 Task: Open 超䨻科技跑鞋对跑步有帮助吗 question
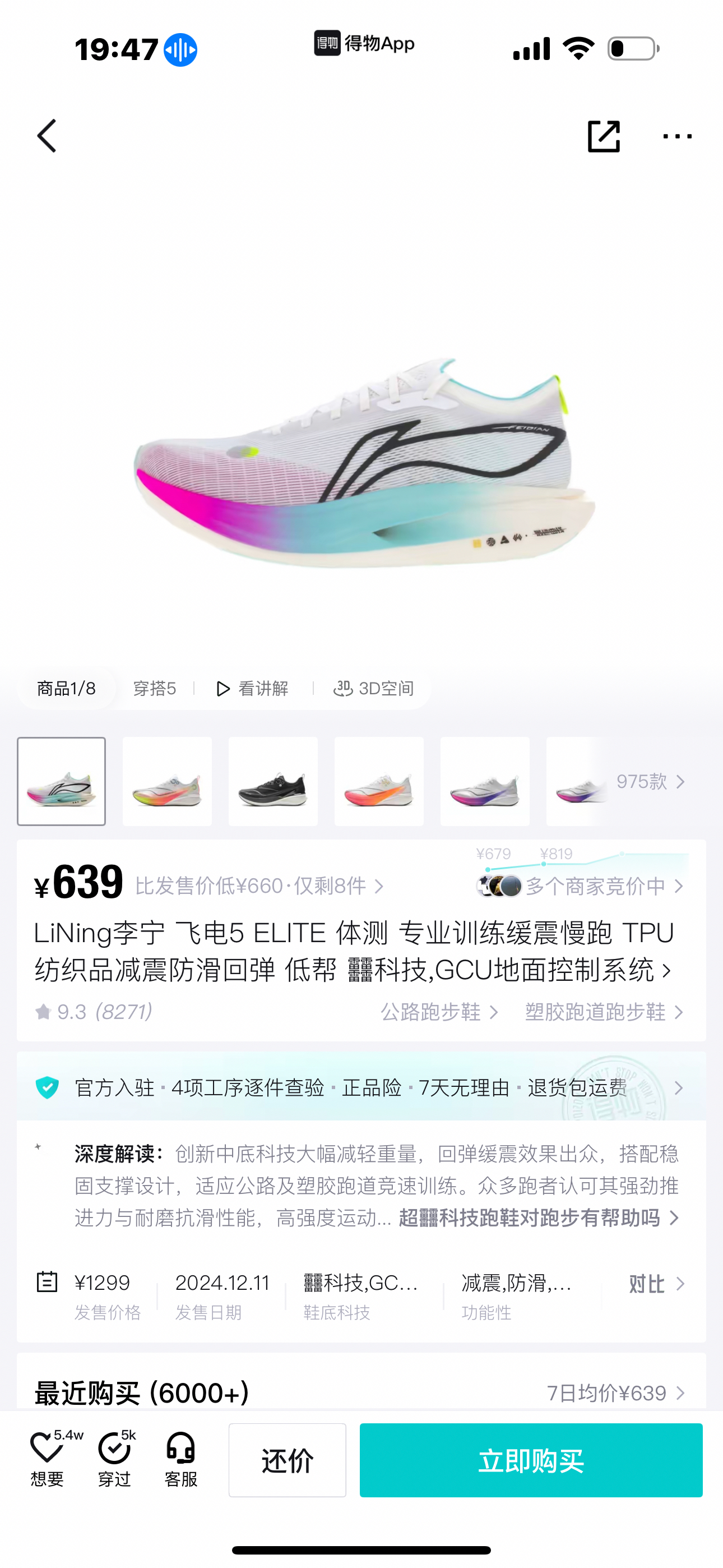coord(538,1218)
